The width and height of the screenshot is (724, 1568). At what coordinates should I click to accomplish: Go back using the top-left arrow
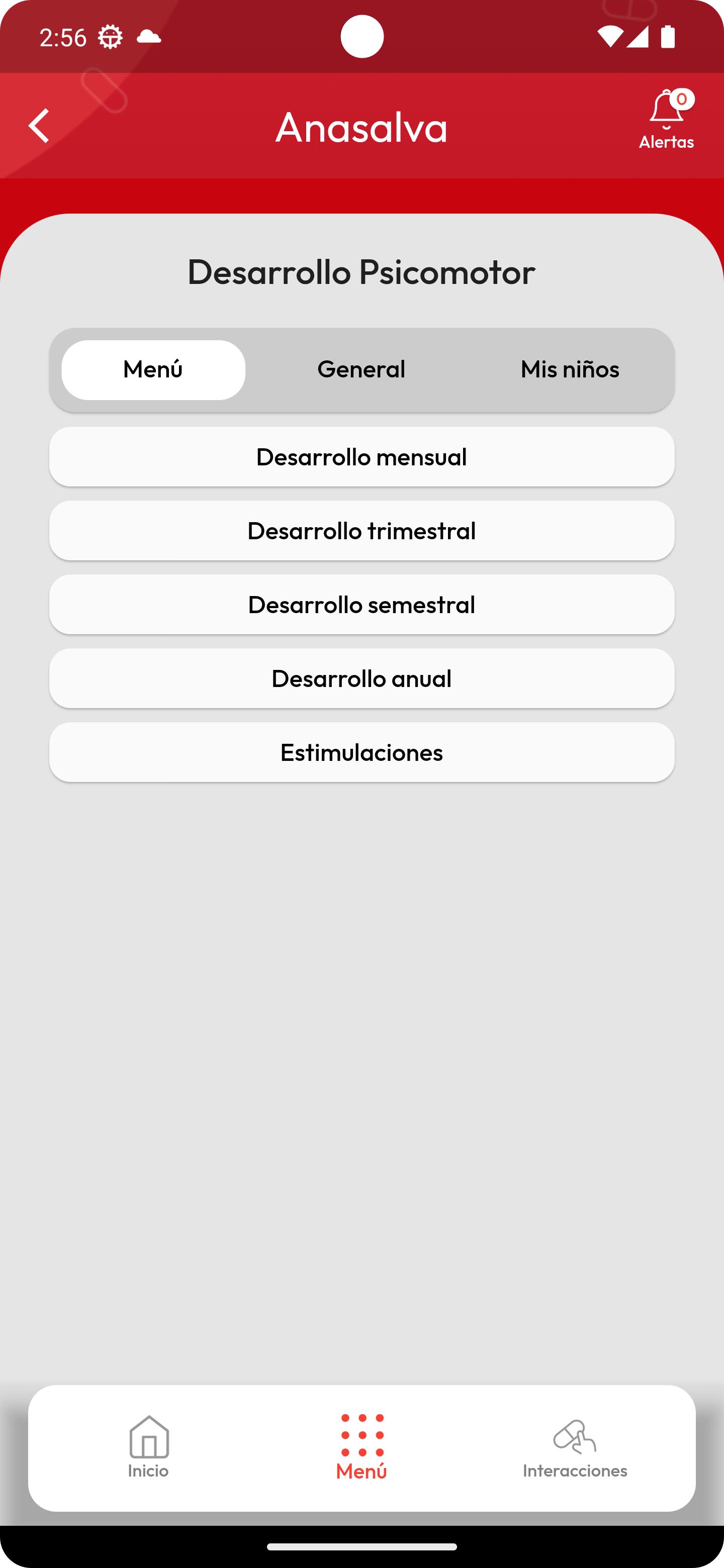(x=39, y=126)
